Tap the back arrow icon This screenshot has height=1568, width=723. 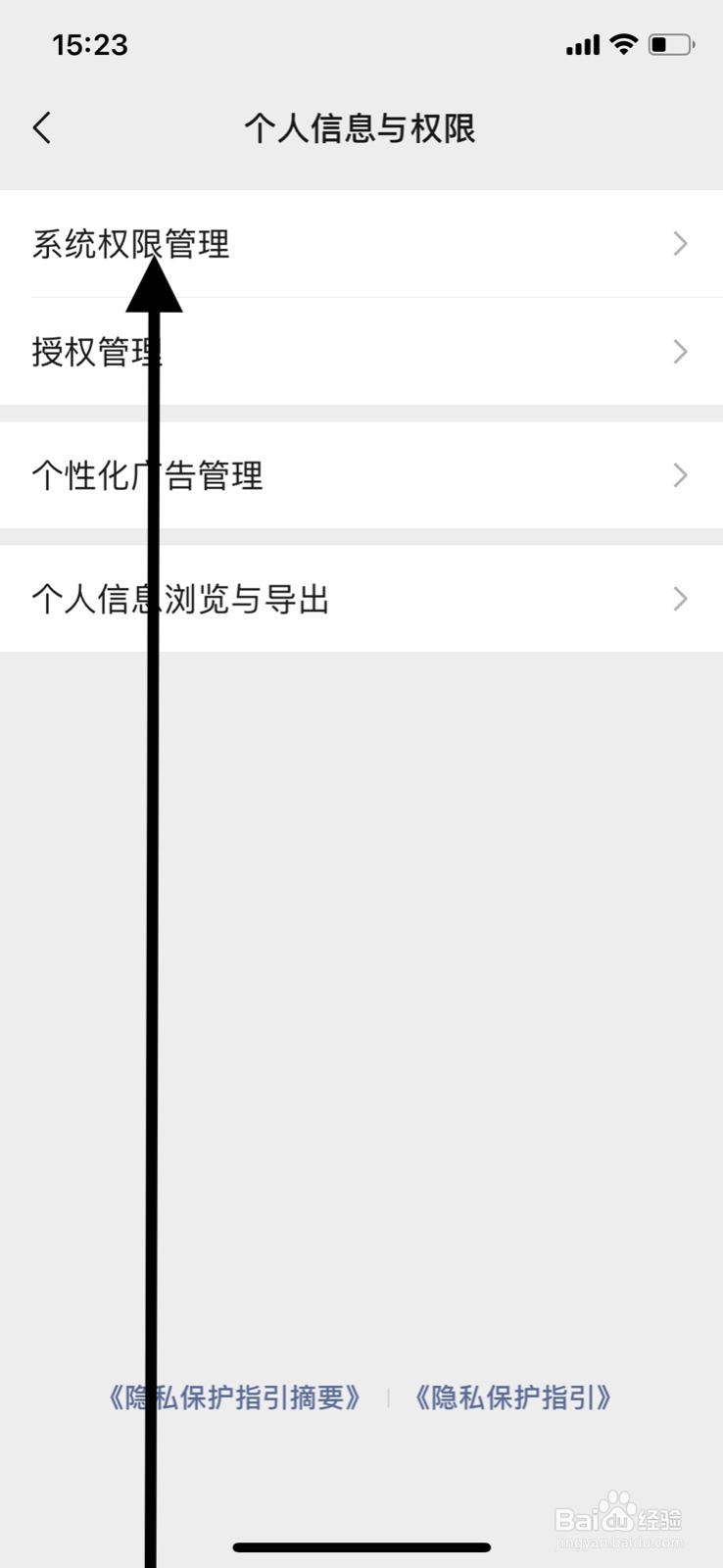coord(41,127)
